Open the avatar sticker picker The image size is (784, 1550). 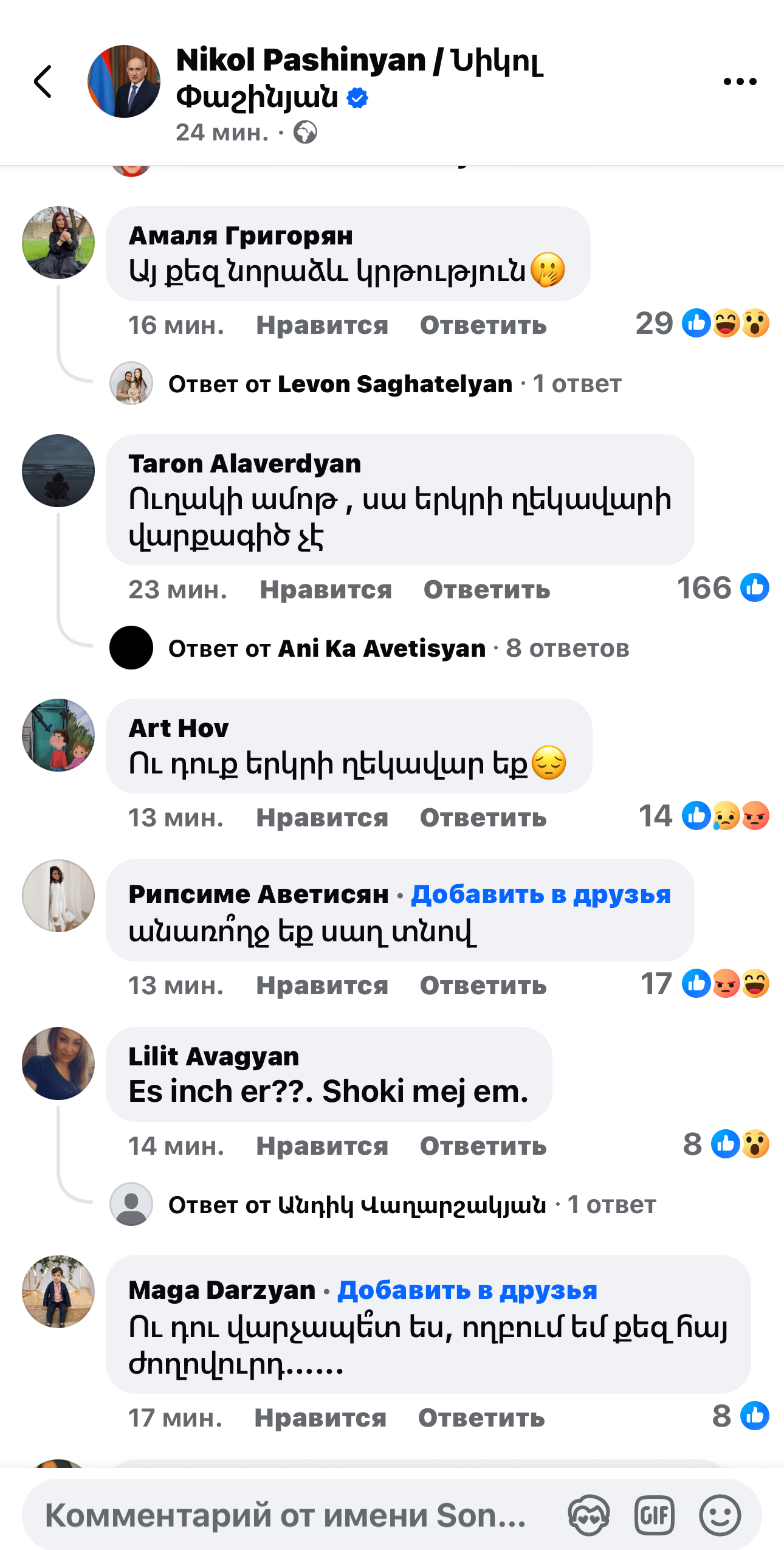pyautogui.click(x=588, y=1515)
